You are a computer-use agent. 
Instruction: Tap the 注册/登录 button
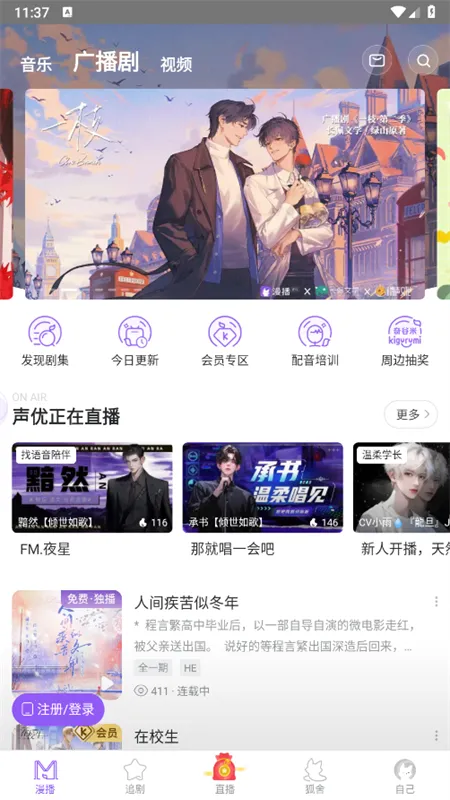58,709
